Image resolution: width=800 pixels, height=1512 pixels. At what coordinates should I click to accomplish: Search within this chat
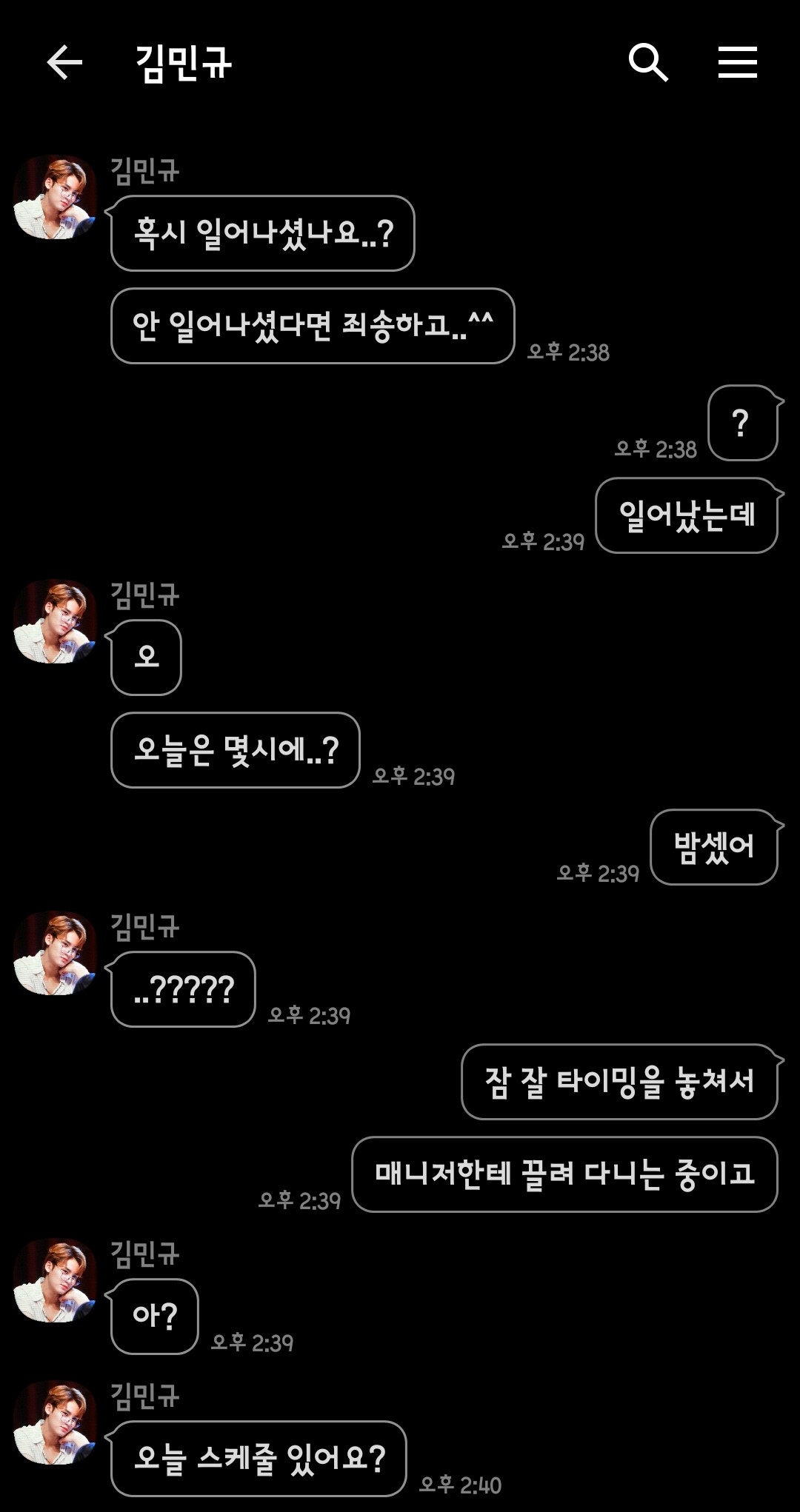[x=648, y=62]
